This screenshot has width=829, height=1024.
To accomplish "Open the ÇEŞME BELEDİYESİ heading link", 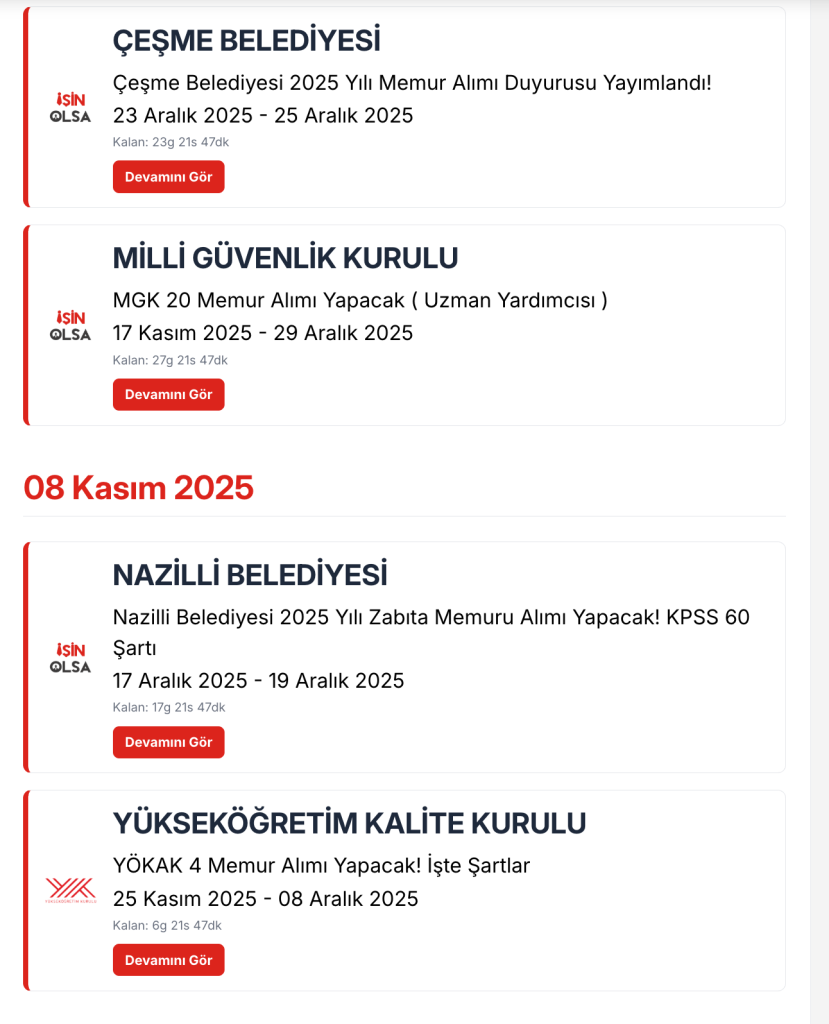I will coord(250,41).
